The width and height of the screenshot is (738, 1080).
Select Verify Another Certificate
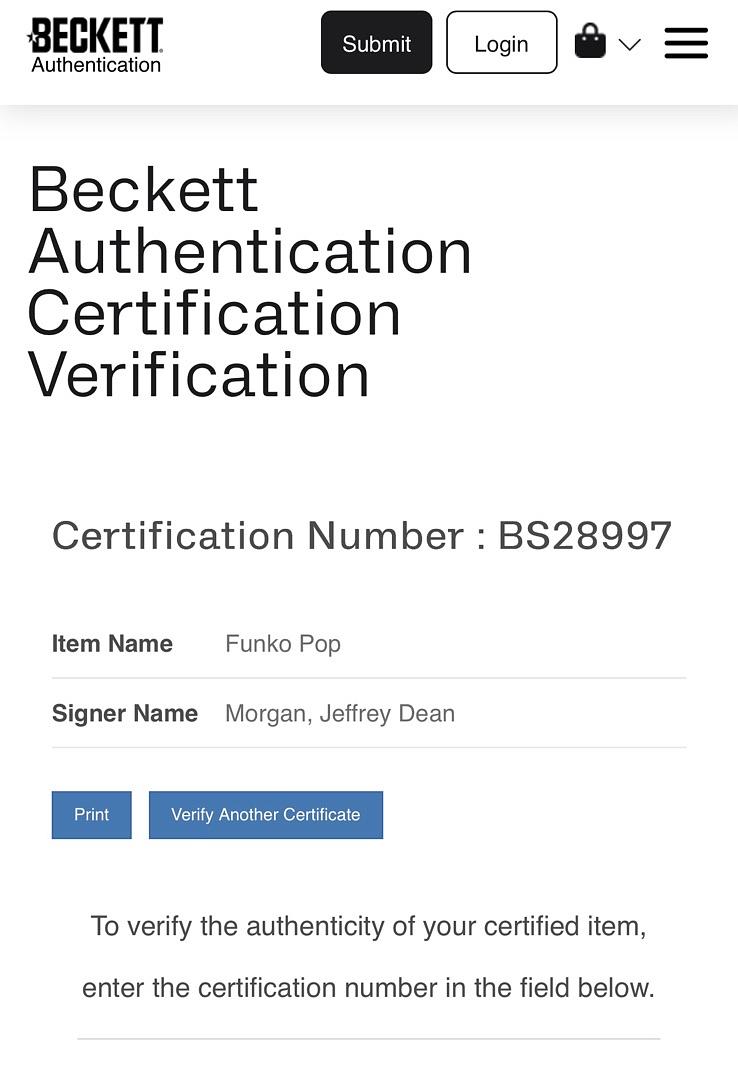coord(265,814)
